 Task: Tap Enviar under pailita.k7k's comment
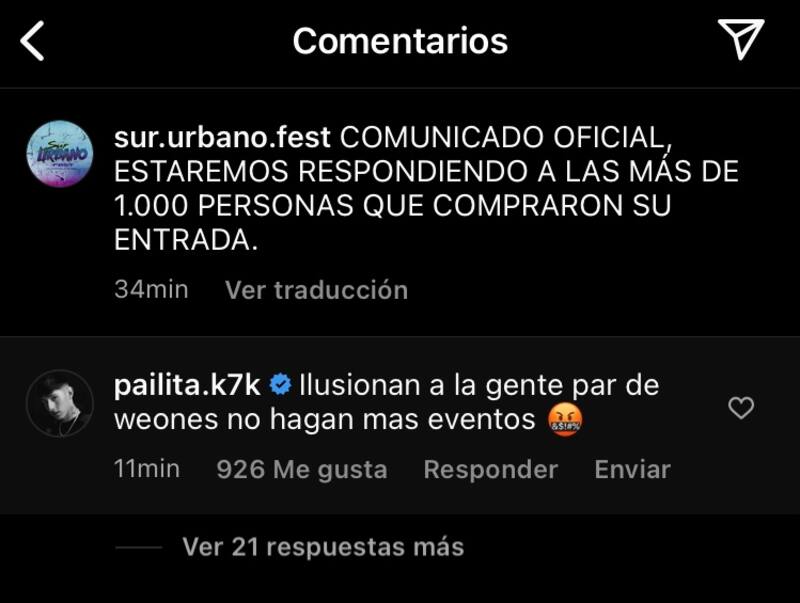coord(632,469)
